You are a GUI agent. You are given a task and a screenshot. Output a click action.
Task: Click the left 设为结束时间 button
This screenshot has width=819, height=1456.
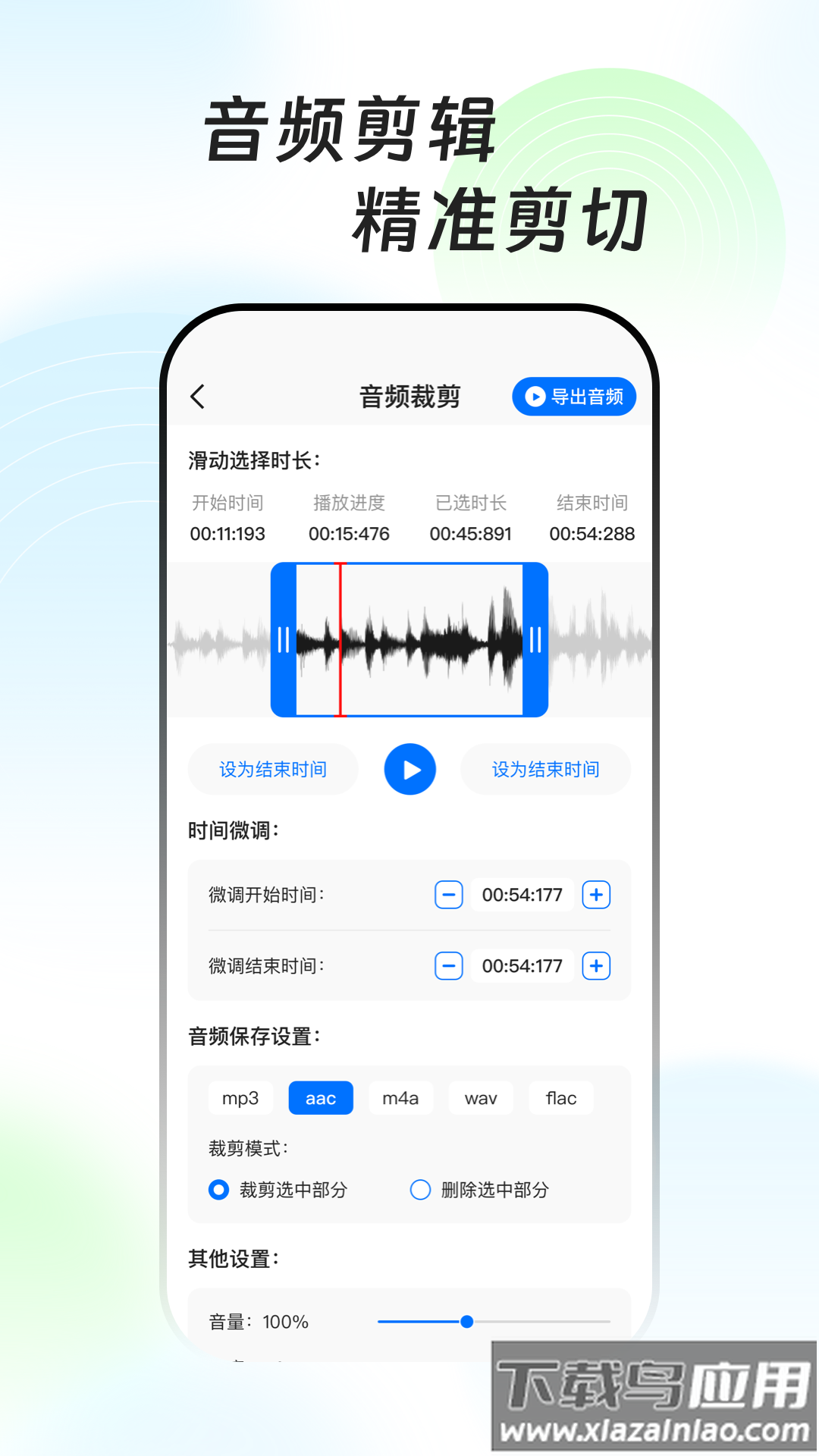click(272, 769)
